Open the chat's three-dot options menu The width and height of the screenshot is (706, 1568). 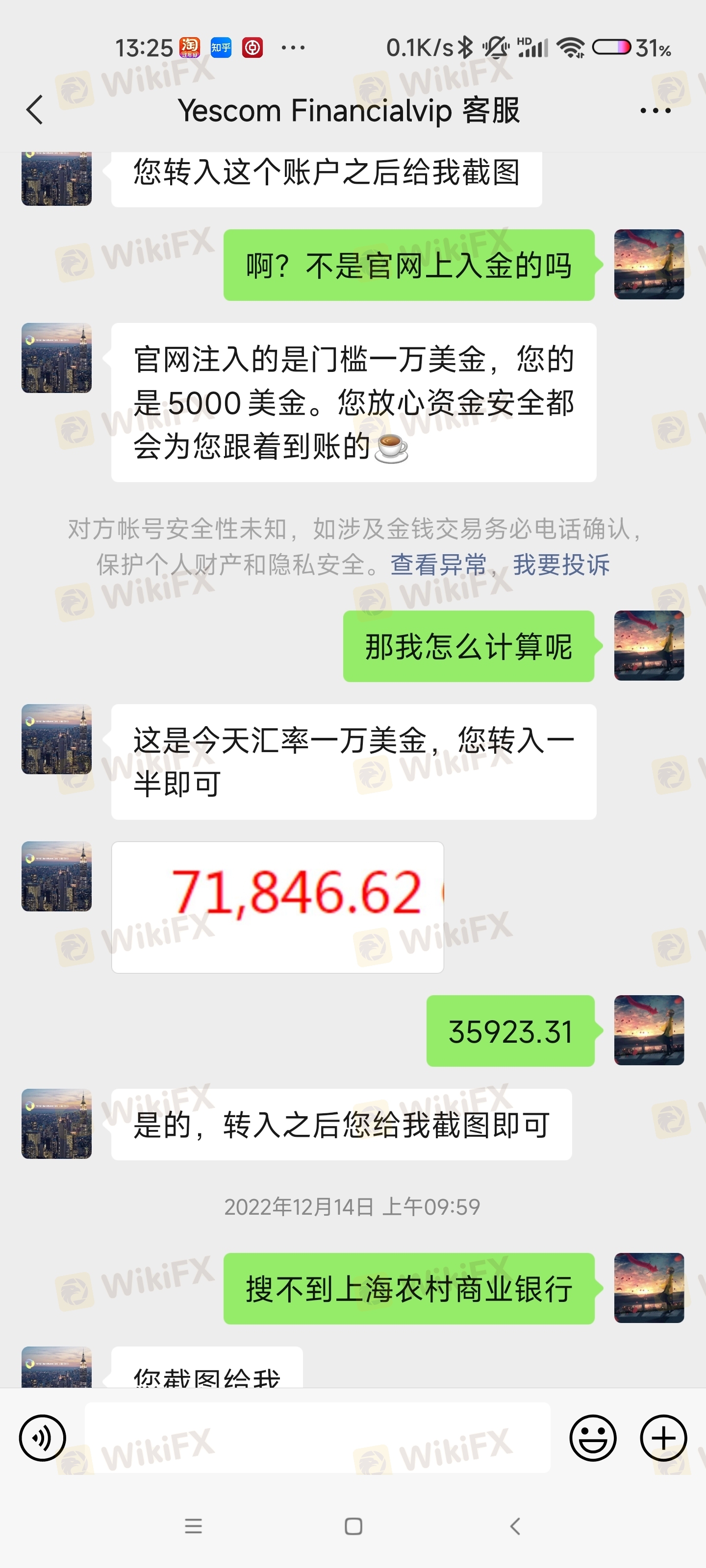[655, 111]
